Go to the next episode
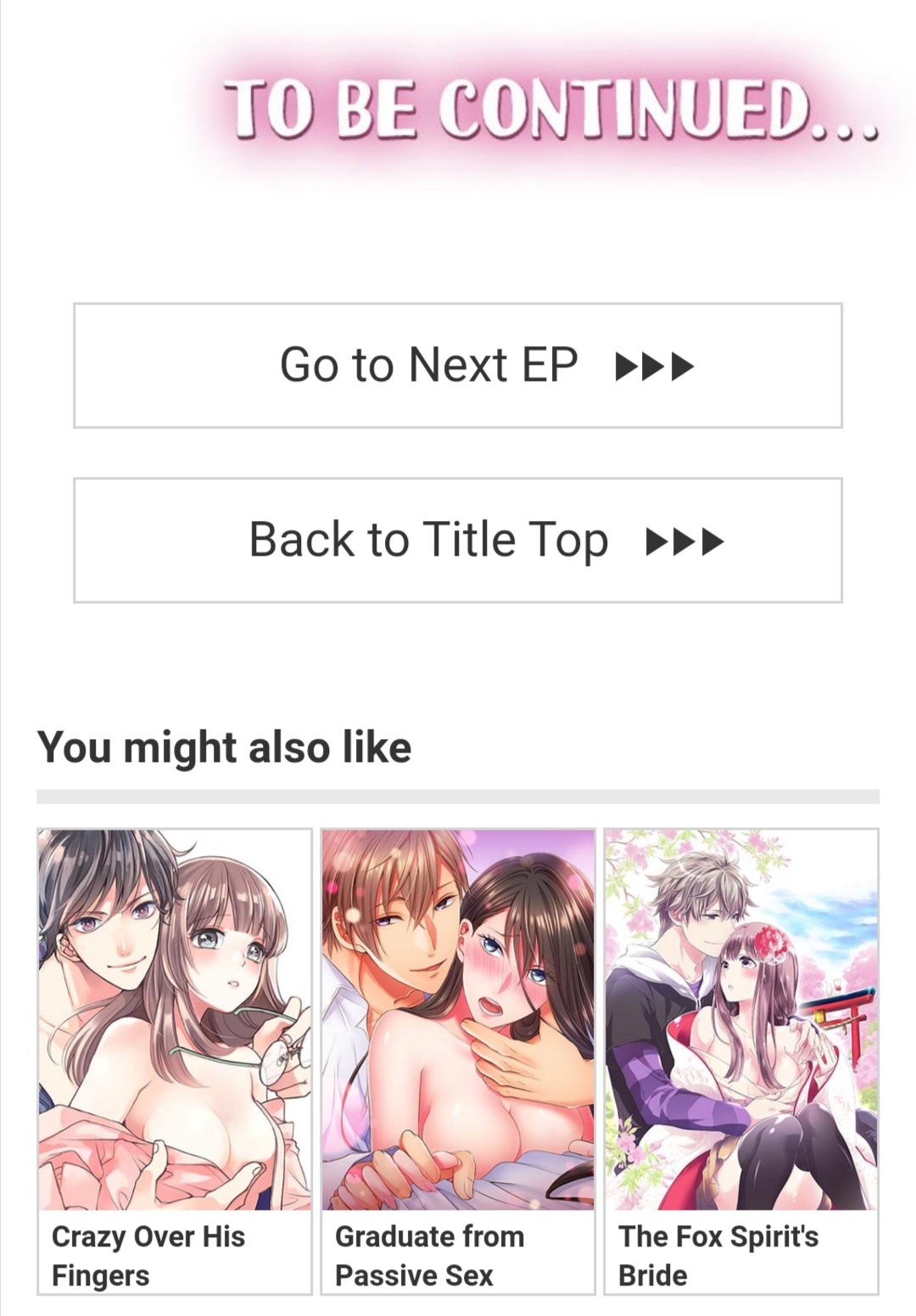This screenshot has height=1316, width=916. tap(457, 366)
